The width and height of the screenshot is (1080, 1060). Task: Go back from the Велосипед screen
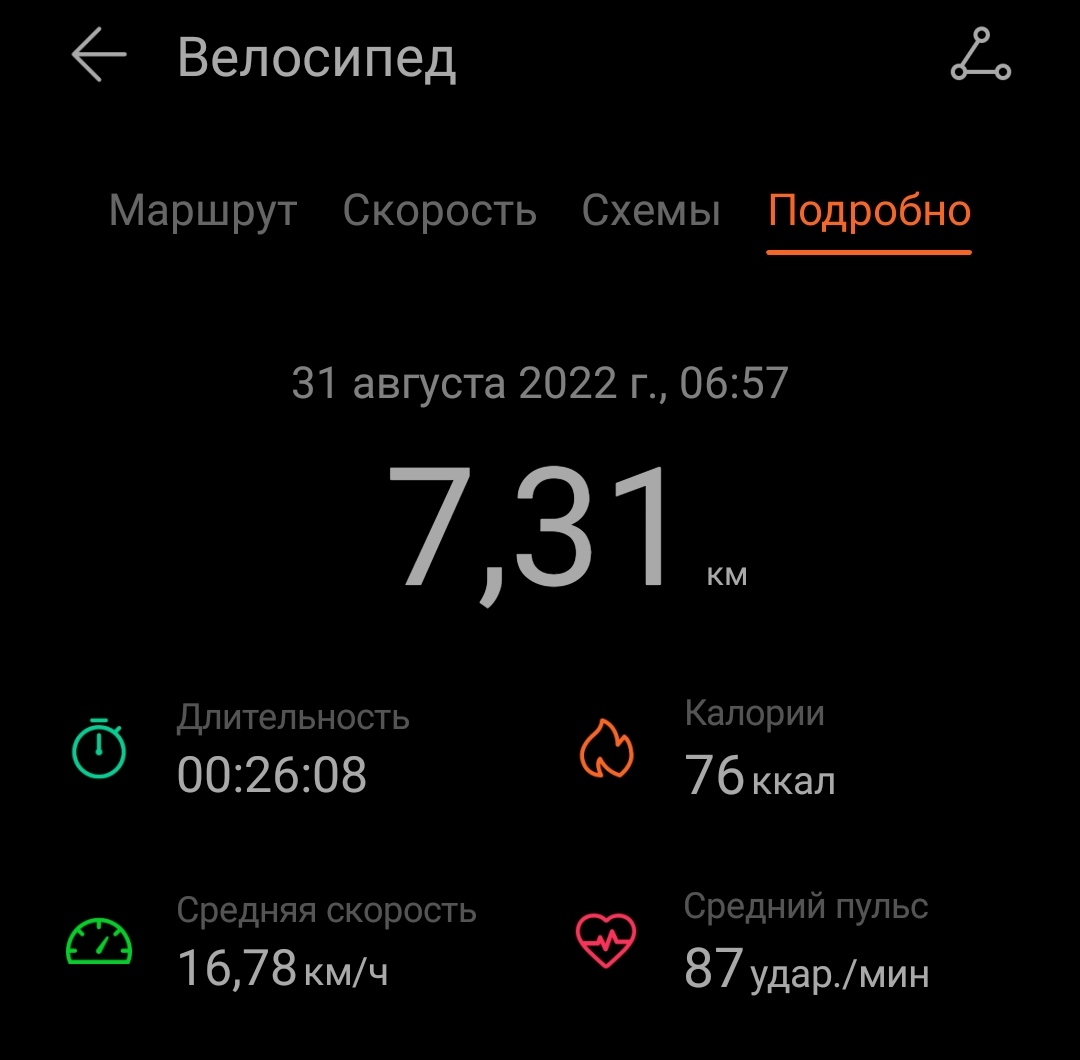tap(99, 57)
